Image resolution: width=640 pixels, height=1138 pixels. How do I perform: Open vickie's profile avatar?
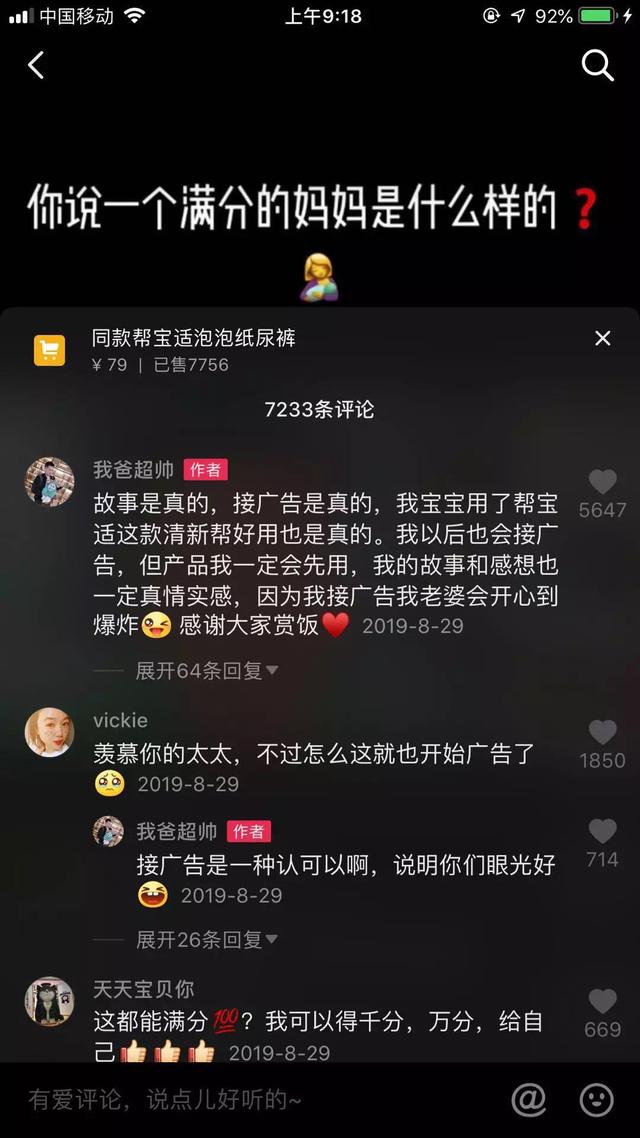49,732
